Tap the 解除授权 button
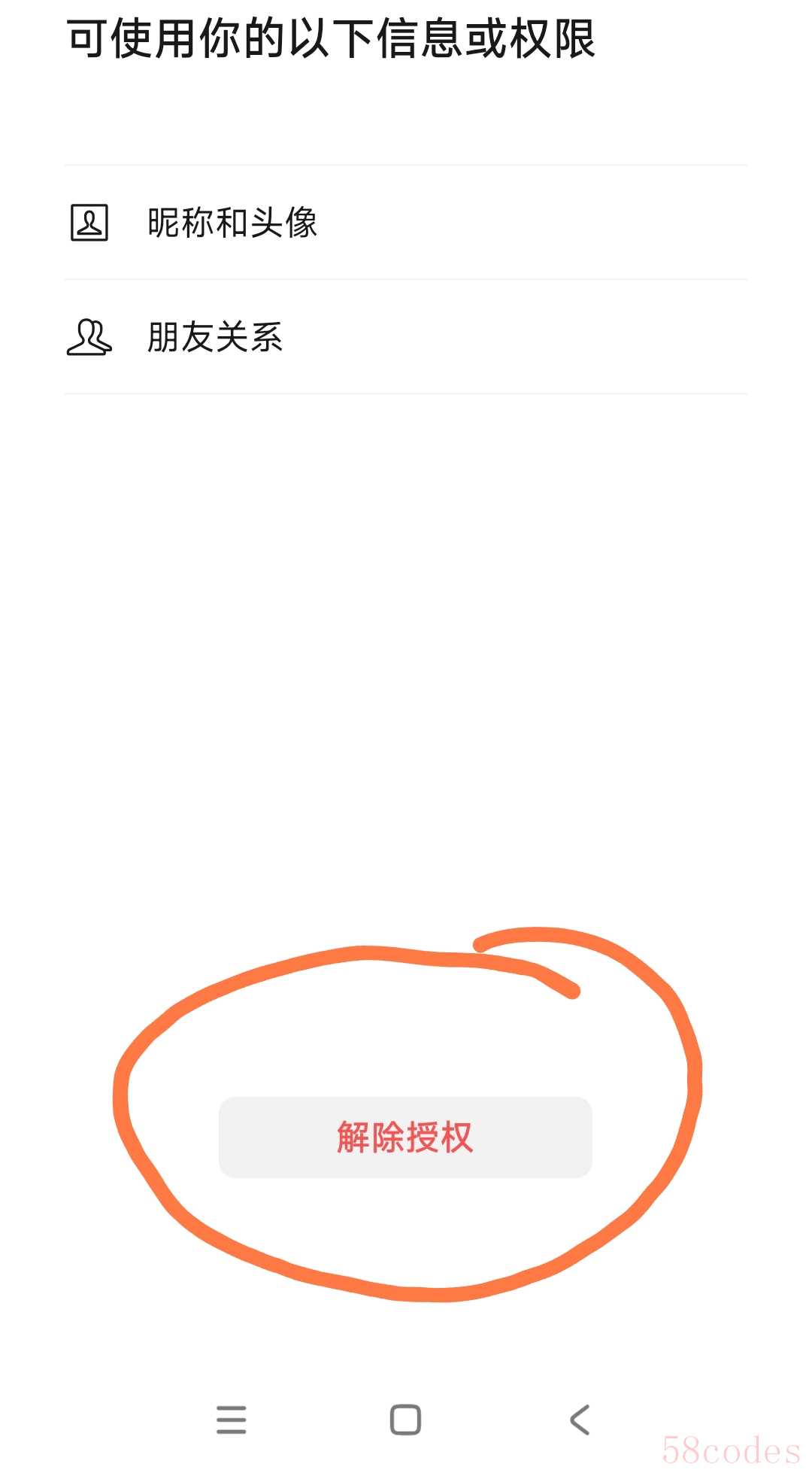Image resolution: width=812 pixels, height=1473 pixels. point(405,1137)
